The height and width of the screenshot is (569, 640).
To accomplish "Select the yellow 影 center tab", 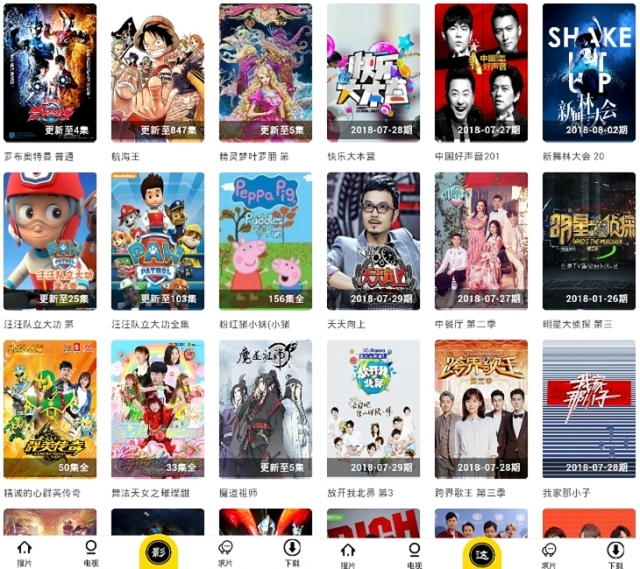I will coord(157,552).
